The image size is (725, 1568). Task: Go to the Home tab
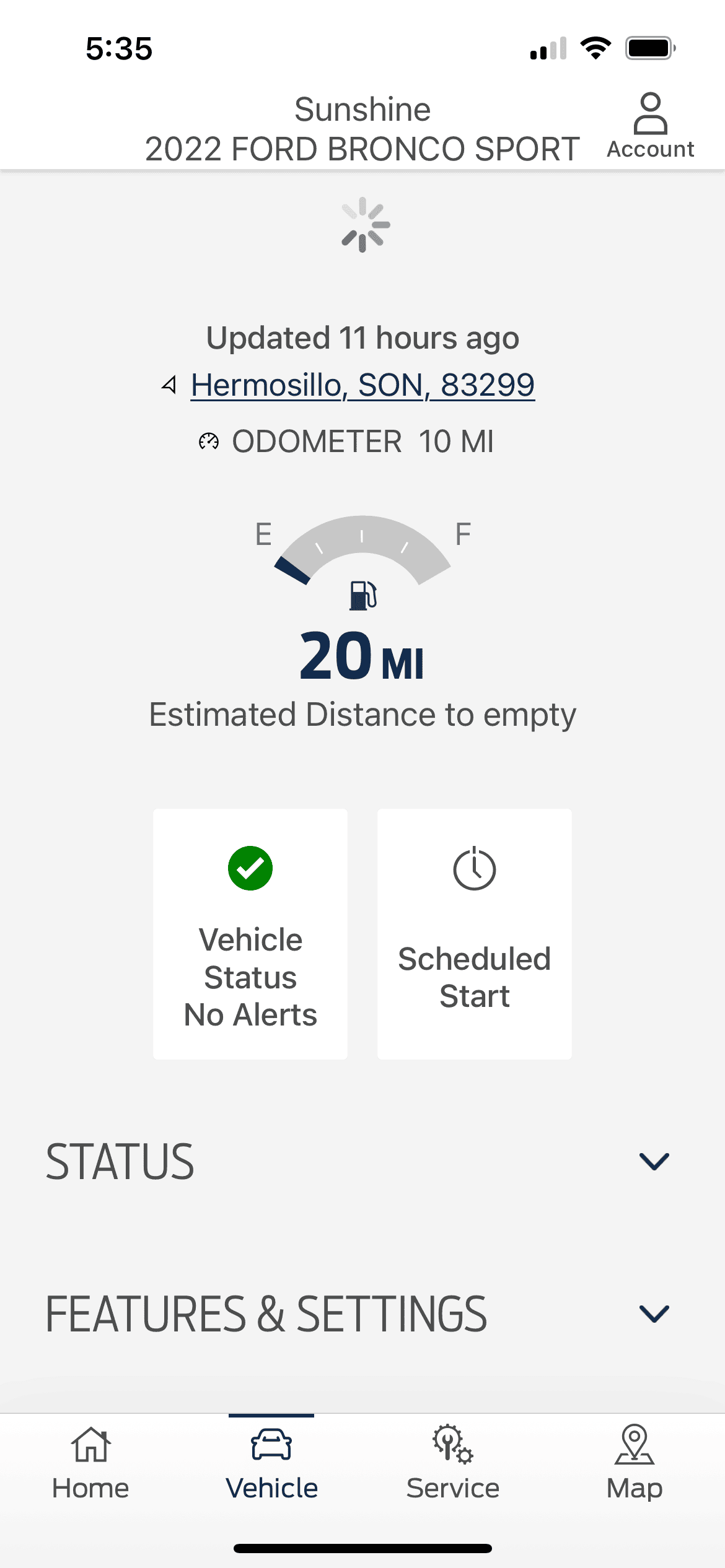pyautogui.click(x=90, y=1464)
